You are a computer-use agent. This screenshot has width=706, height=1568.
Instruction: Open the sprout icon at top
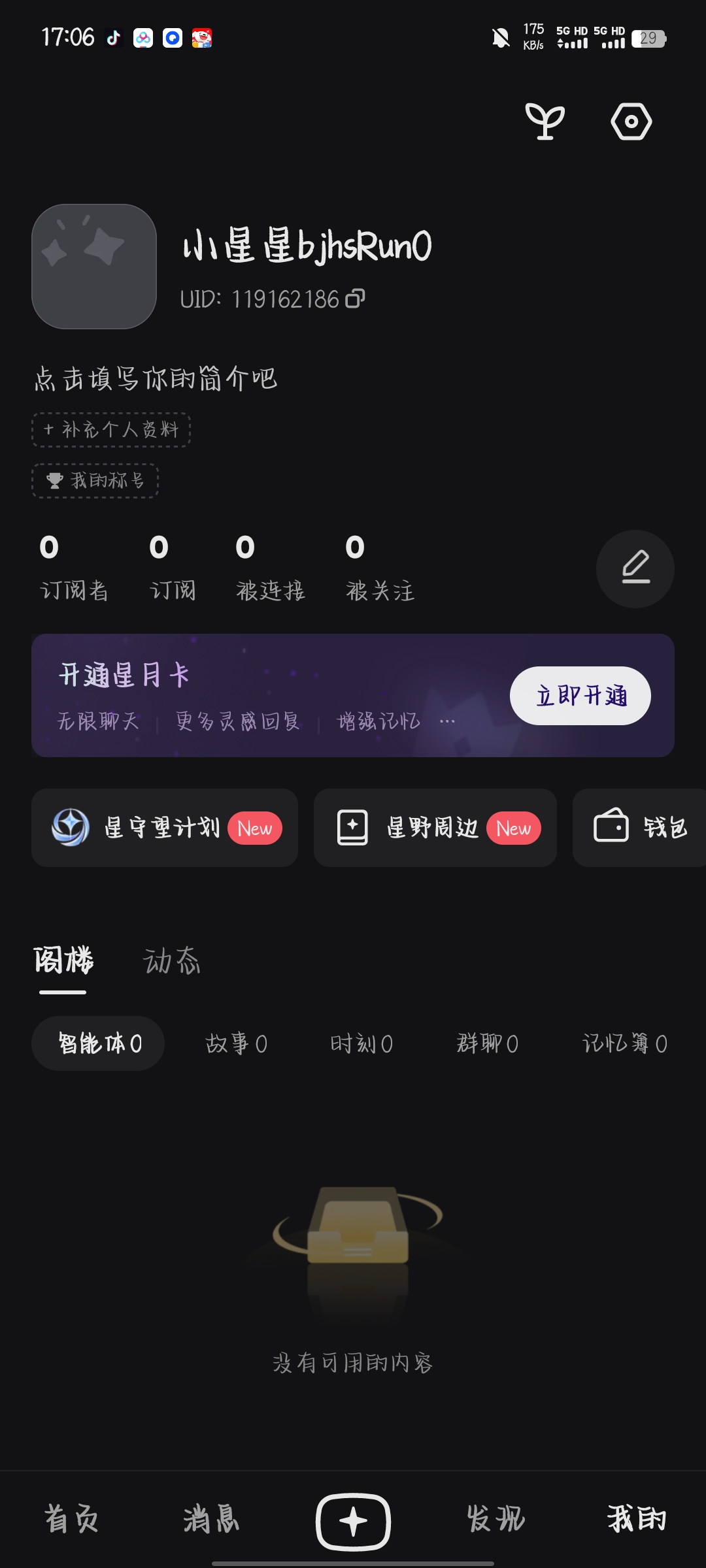545,122
